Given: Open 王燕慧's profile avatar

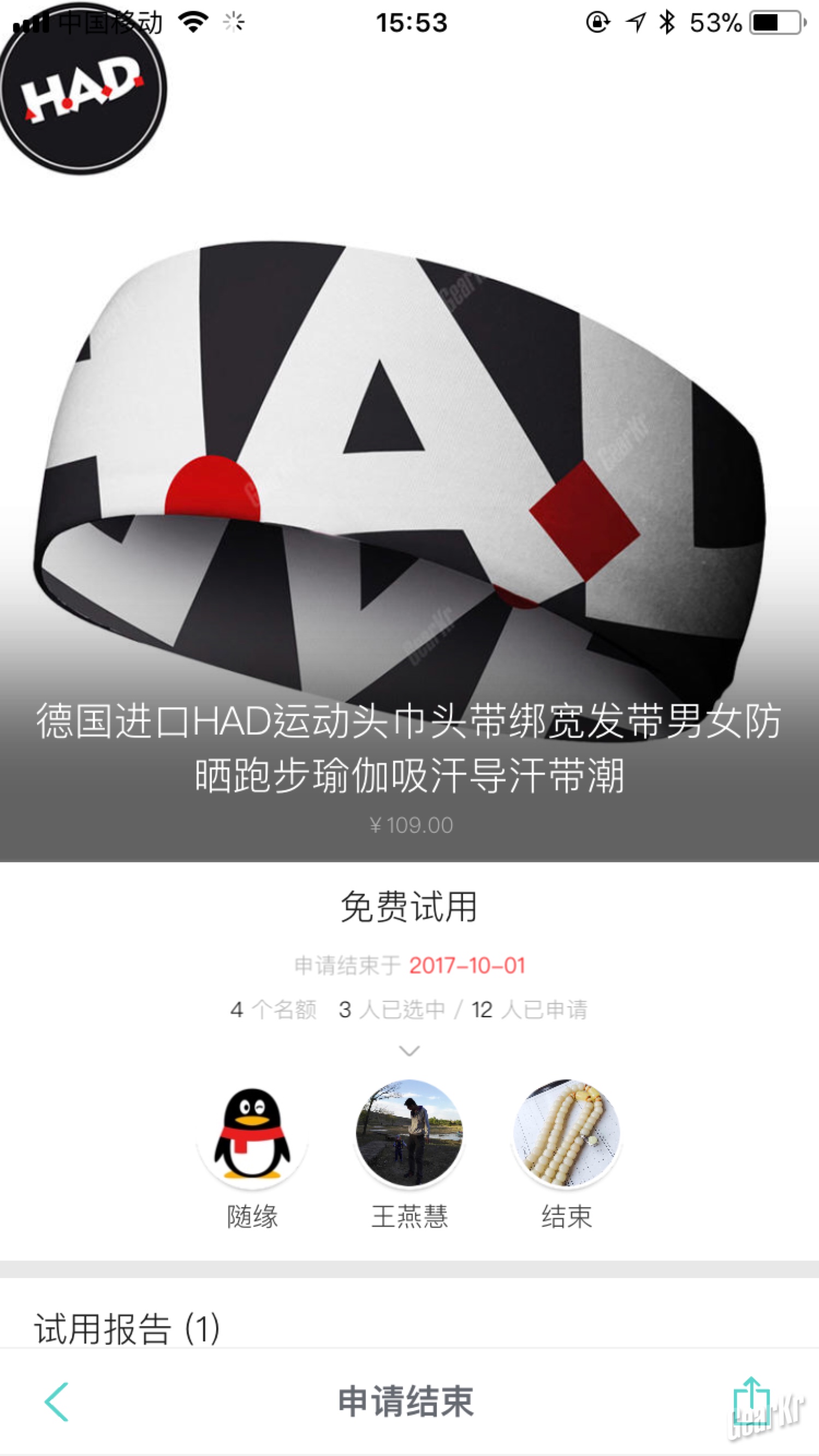Looking at the screenshot, I should coord(409,1133).
